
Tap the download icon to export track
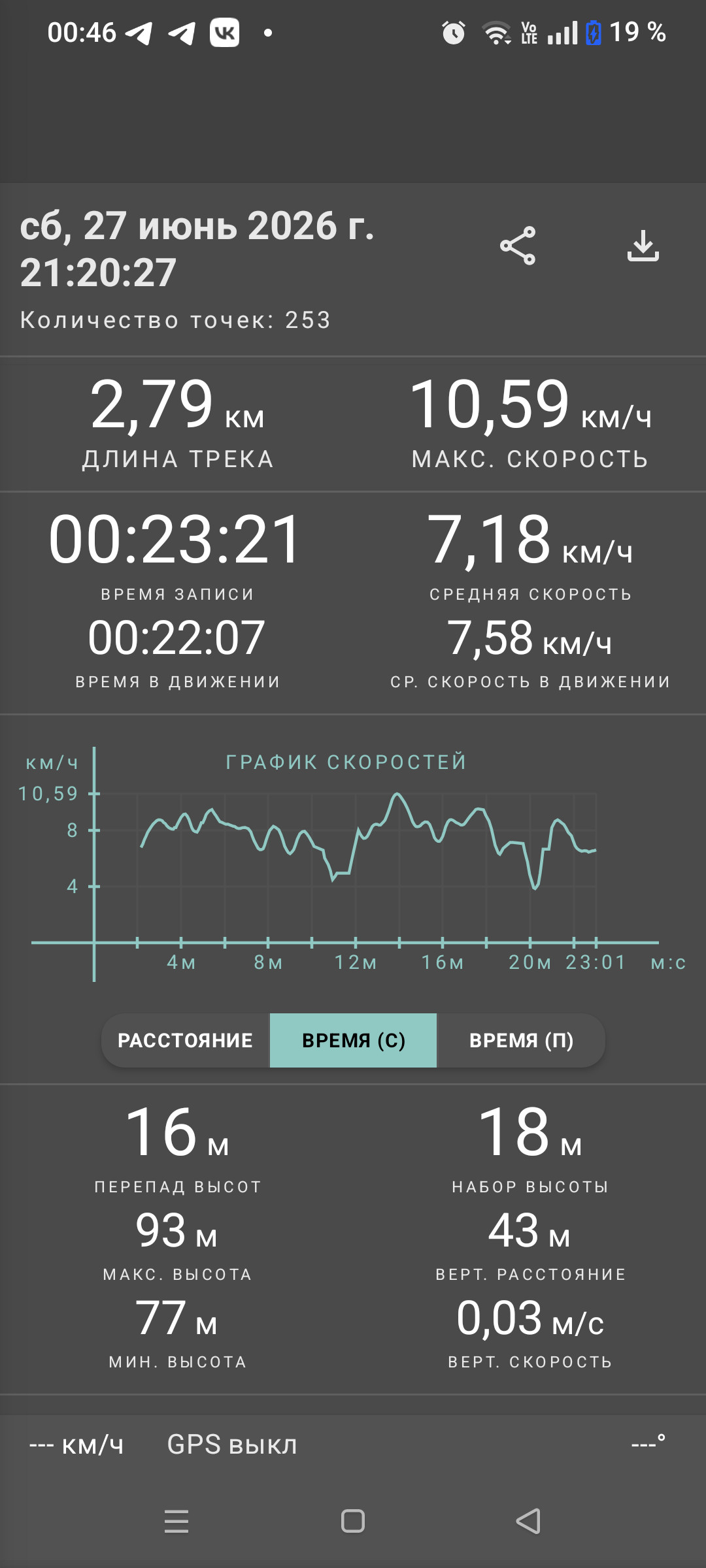643,246
